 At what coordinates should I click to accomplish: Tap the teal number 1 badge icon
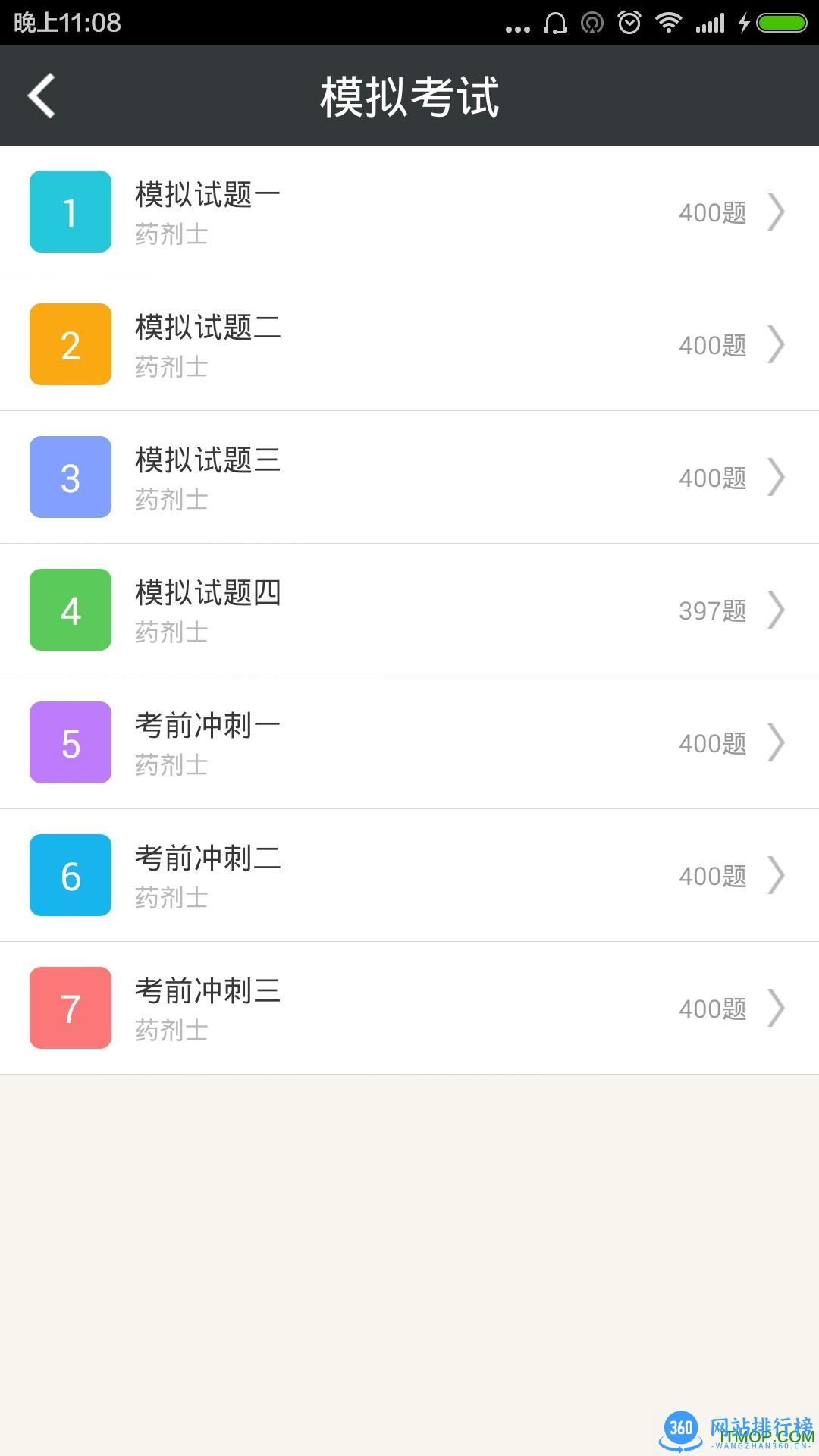pyautogui.click(x=70, y=212)
